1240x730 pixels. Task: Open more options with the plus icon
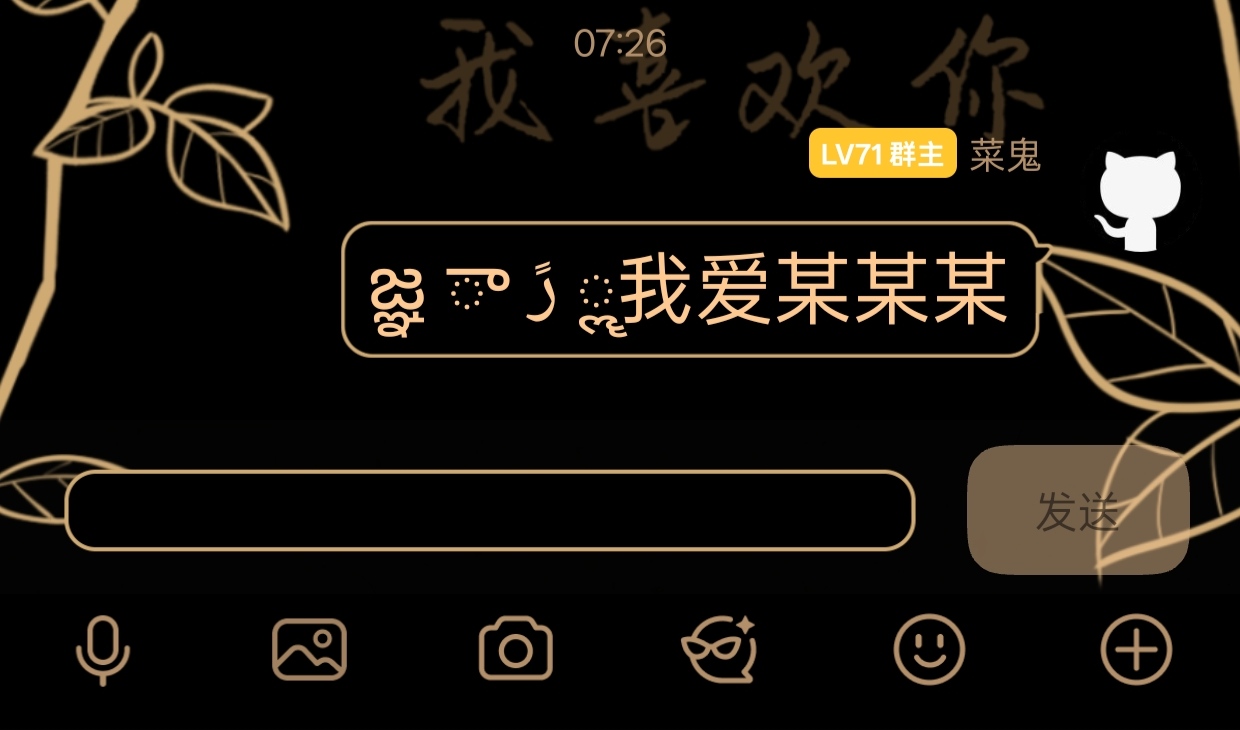[1136, 650]
